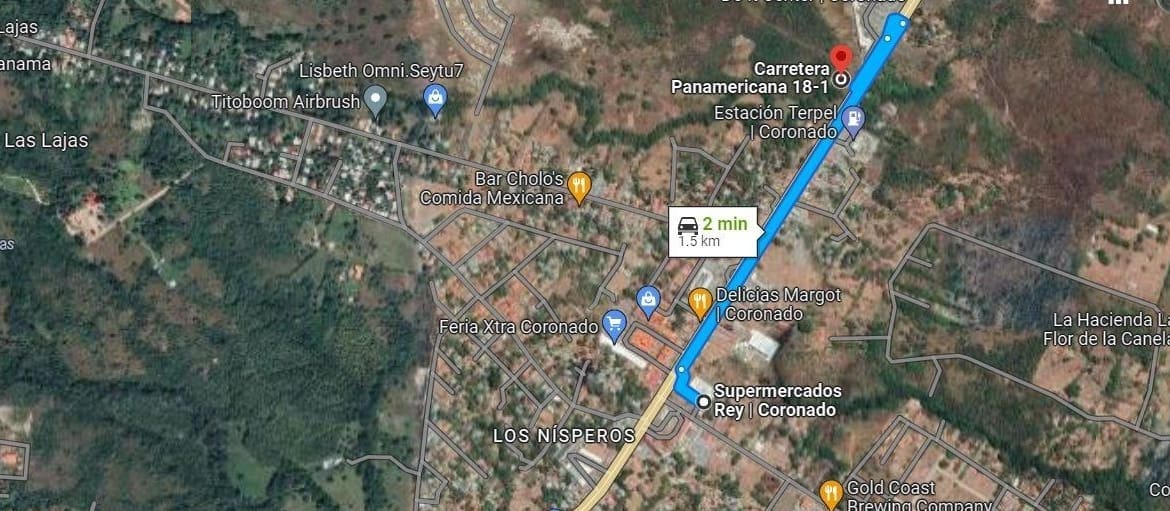Tap the red destination pin at Carretera Panamericana
1170x511 pixels.
pos(841,61)
